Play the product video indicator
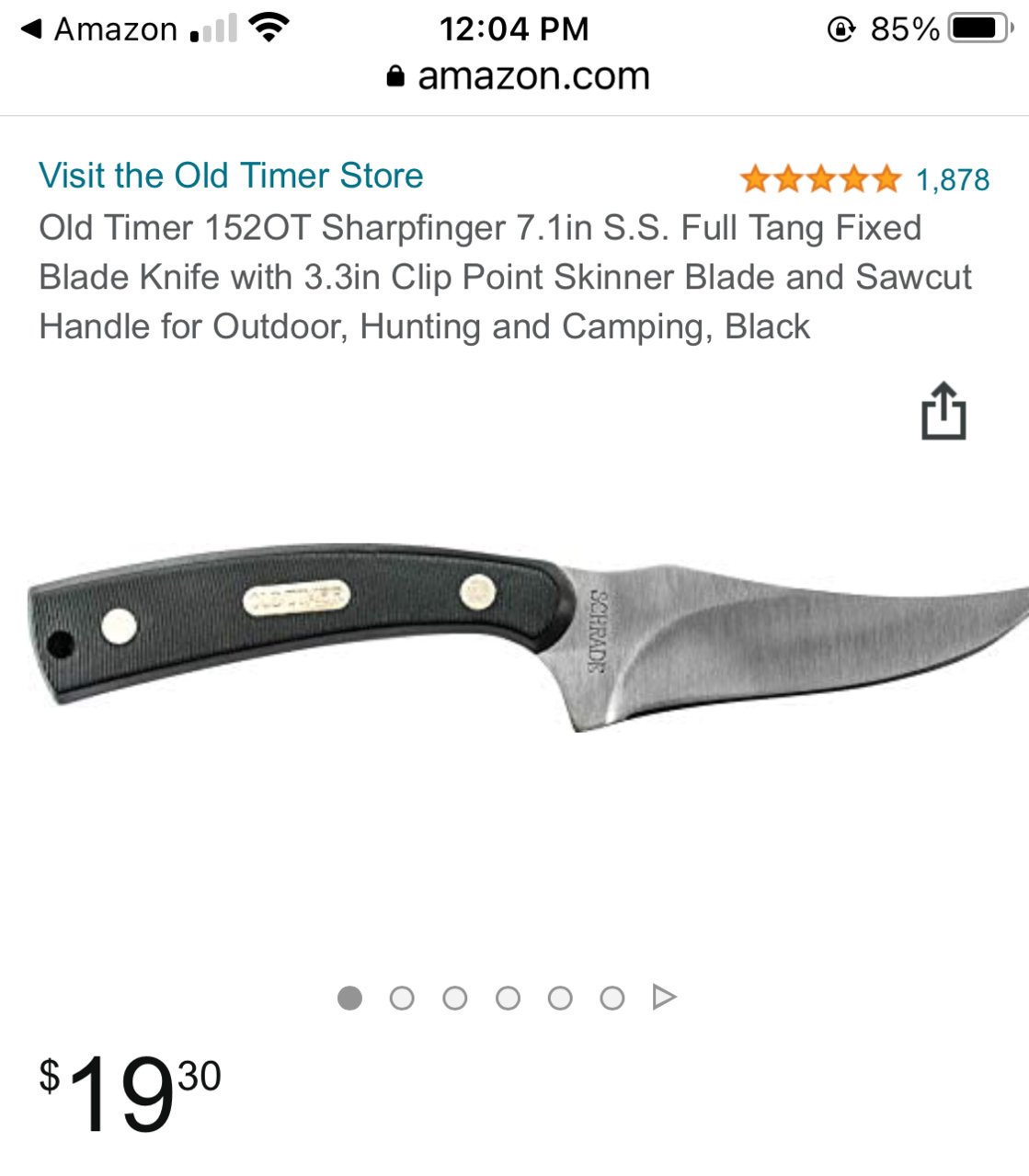 coord(664,997)
